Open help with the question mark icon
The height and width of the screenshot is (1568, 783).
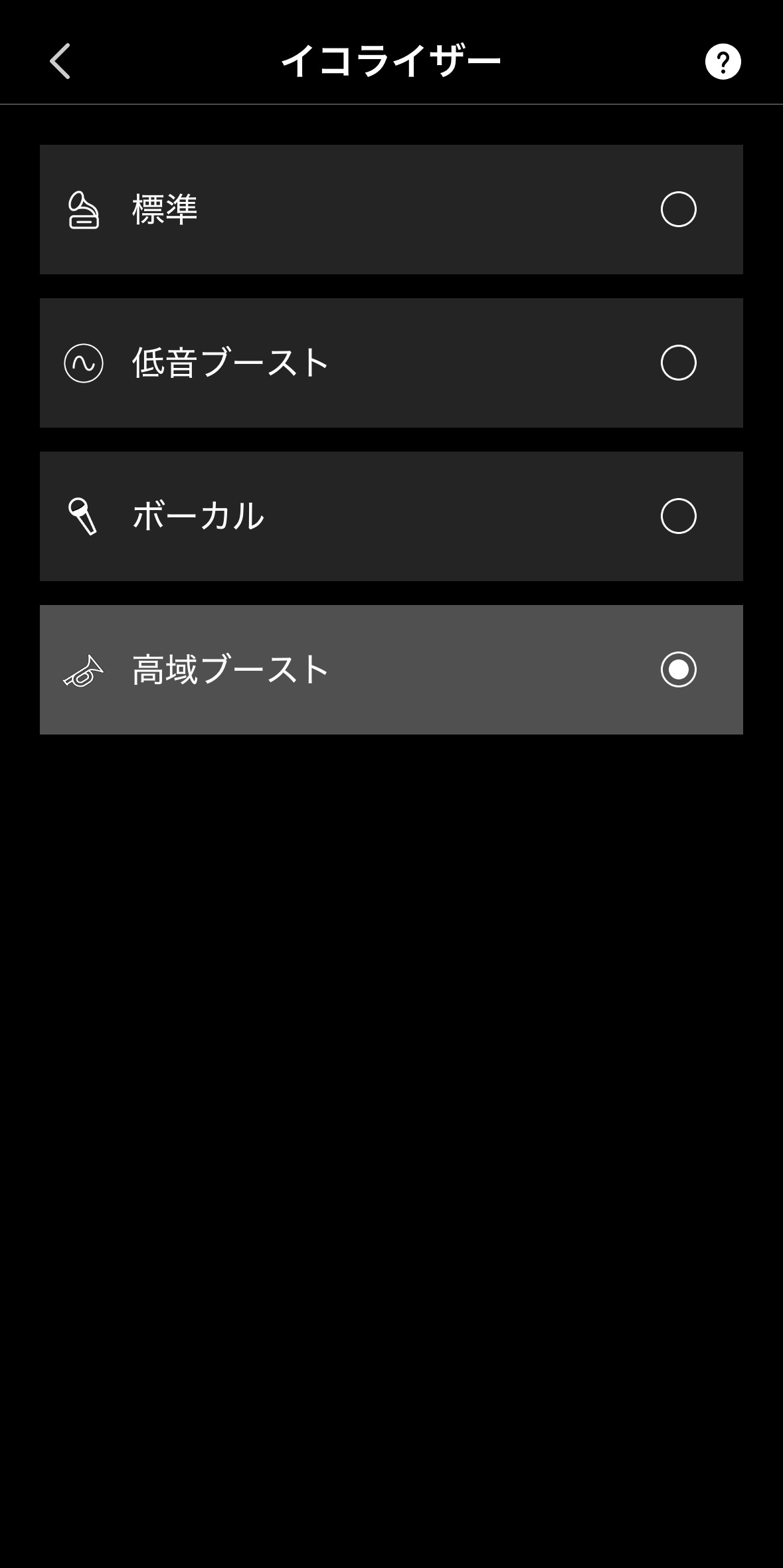tap(723, 62)
